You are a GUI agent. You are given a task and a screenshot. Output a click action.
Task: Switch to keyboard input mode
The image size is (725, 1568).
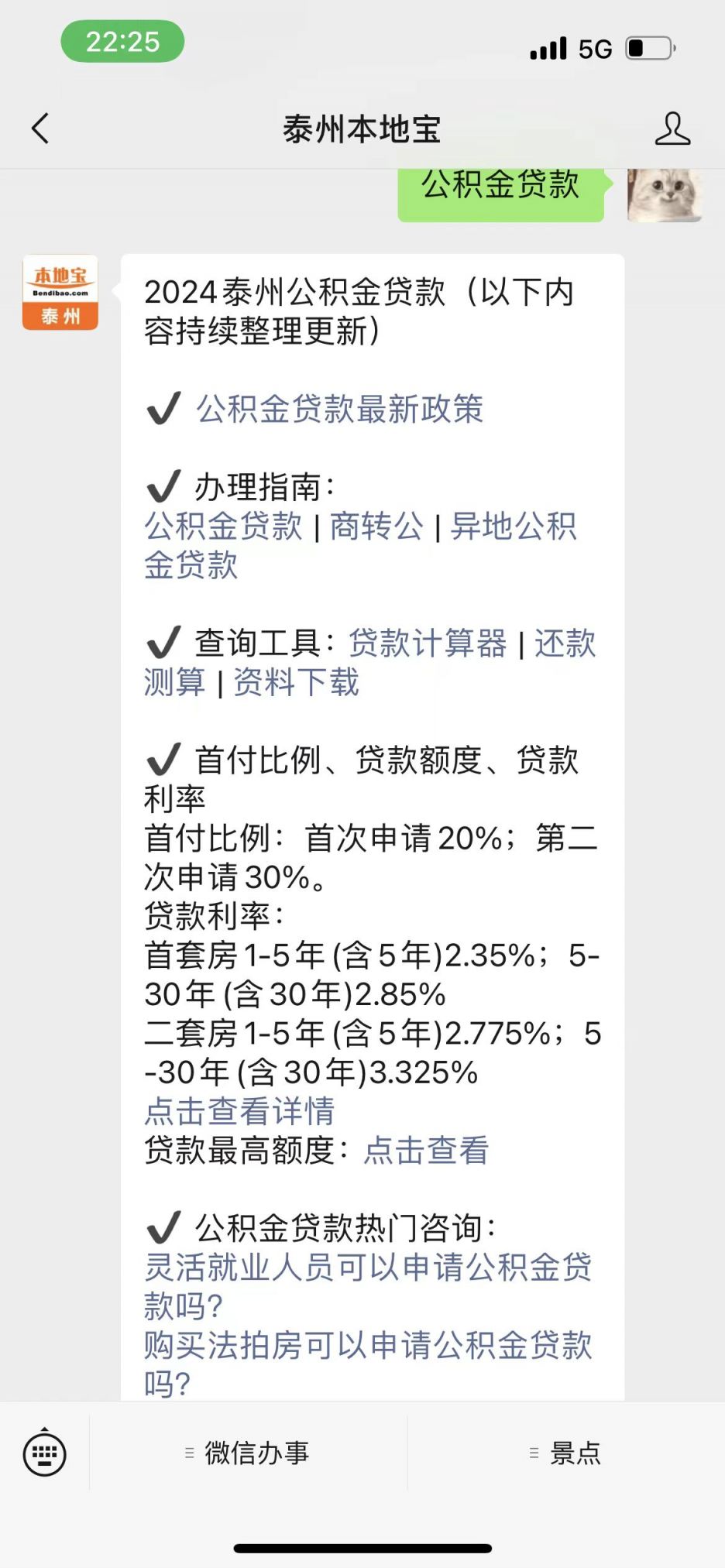45,1453
